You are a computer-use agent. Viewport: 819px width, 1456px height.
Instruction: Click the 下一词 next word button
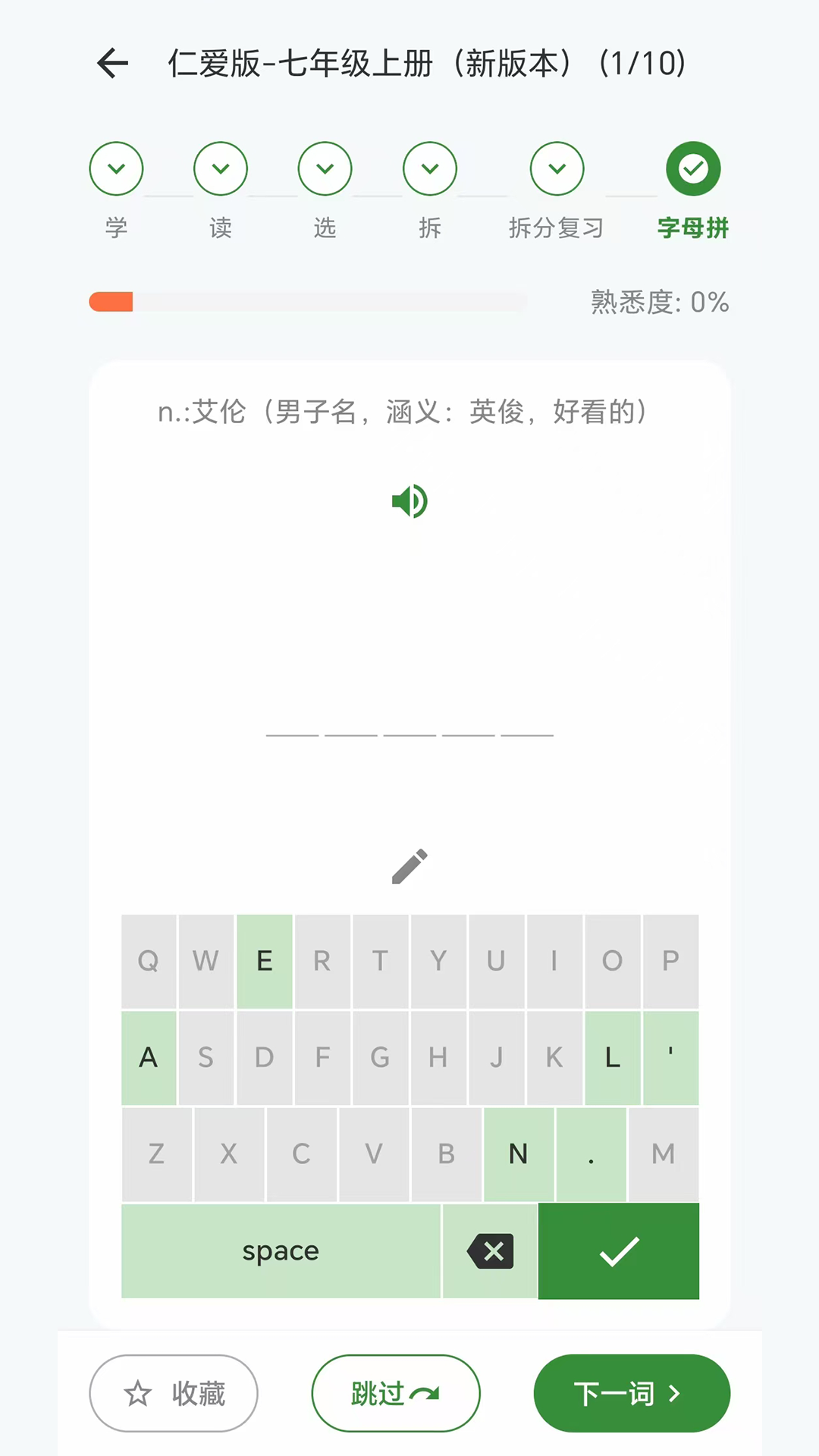pos(632,1393)
